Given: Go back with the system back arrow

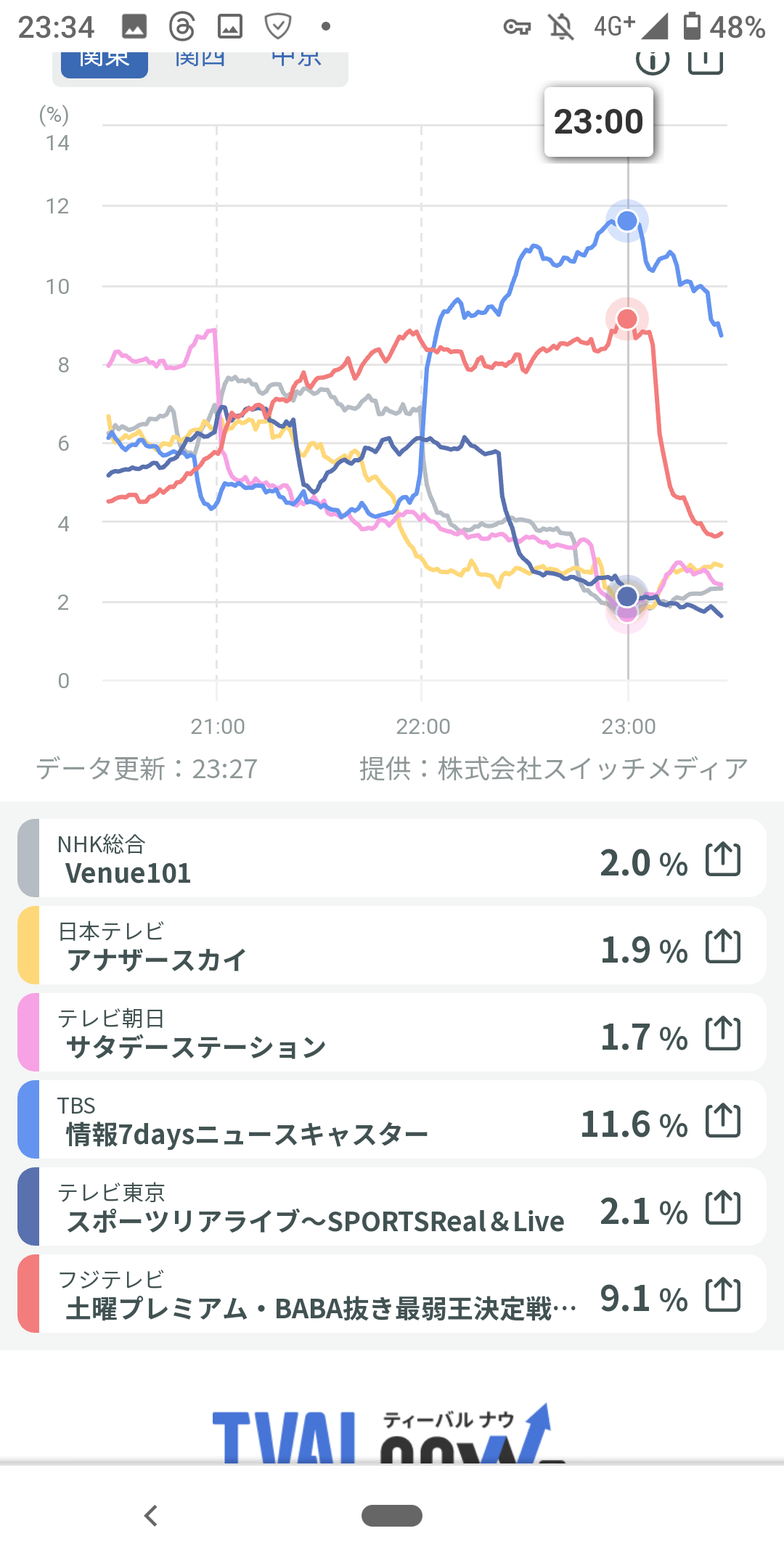Looking at the screenshot, I should pyautogui.click(x=151, y=1516).
